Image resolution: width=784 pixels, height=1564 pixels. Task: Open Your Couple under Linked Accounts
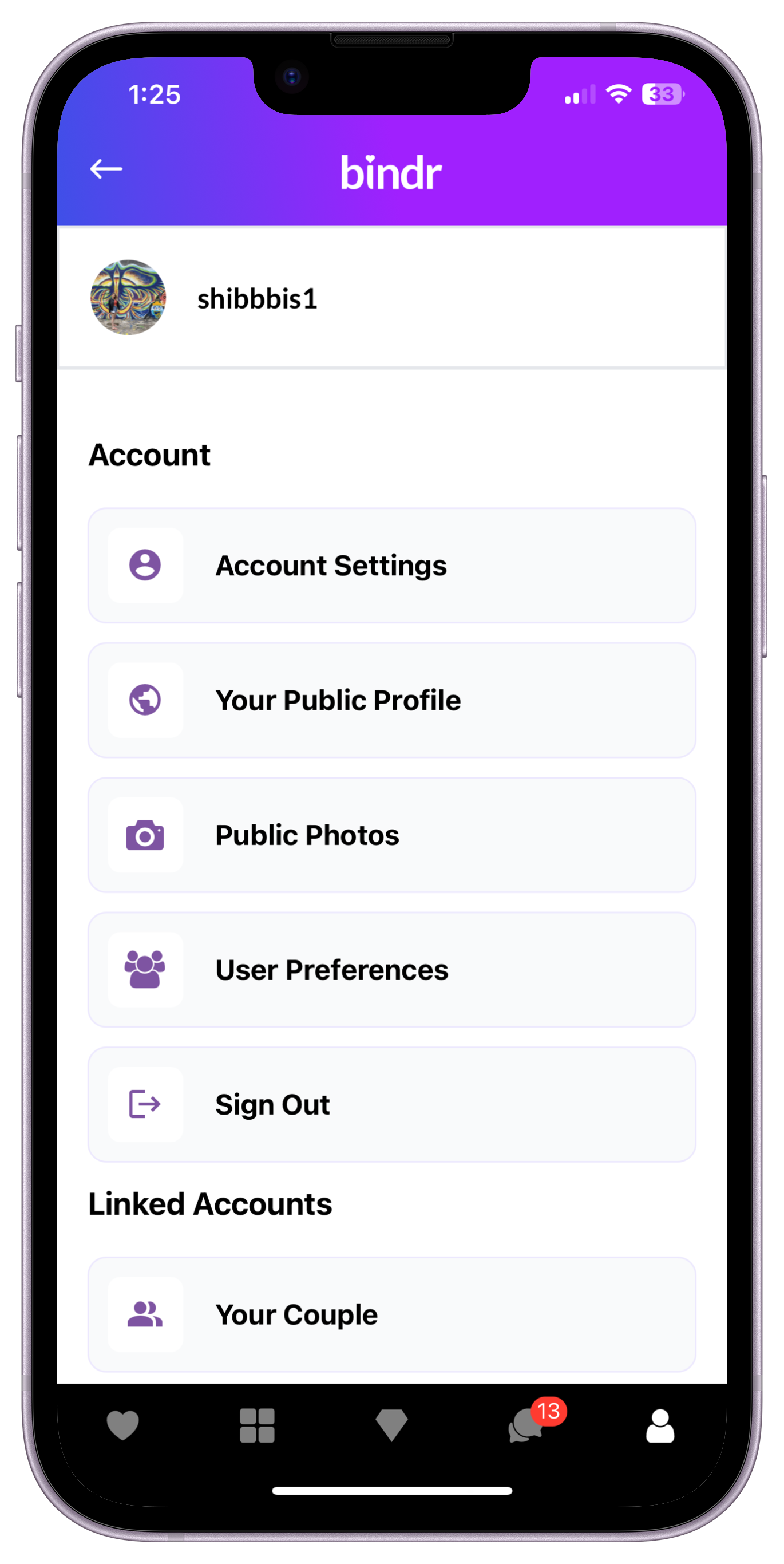pyautogui.click(x=391, y=1314)
